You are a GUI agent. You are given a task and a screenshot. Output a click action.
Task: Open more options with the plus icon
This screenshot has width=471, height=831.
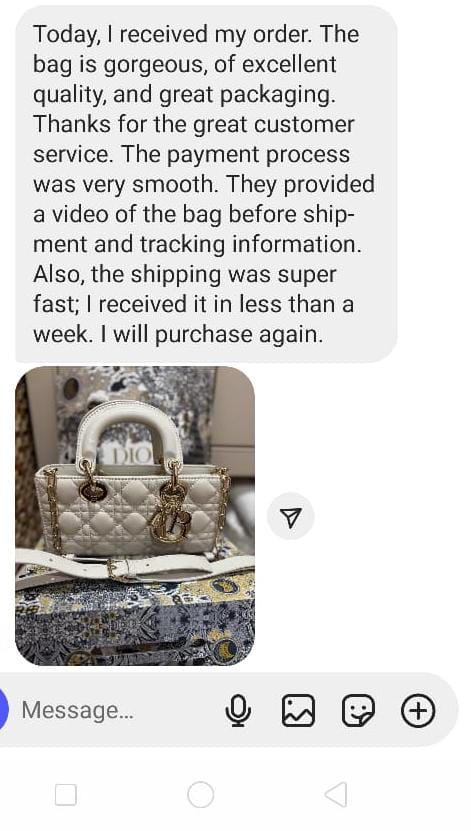coord(419,710)
